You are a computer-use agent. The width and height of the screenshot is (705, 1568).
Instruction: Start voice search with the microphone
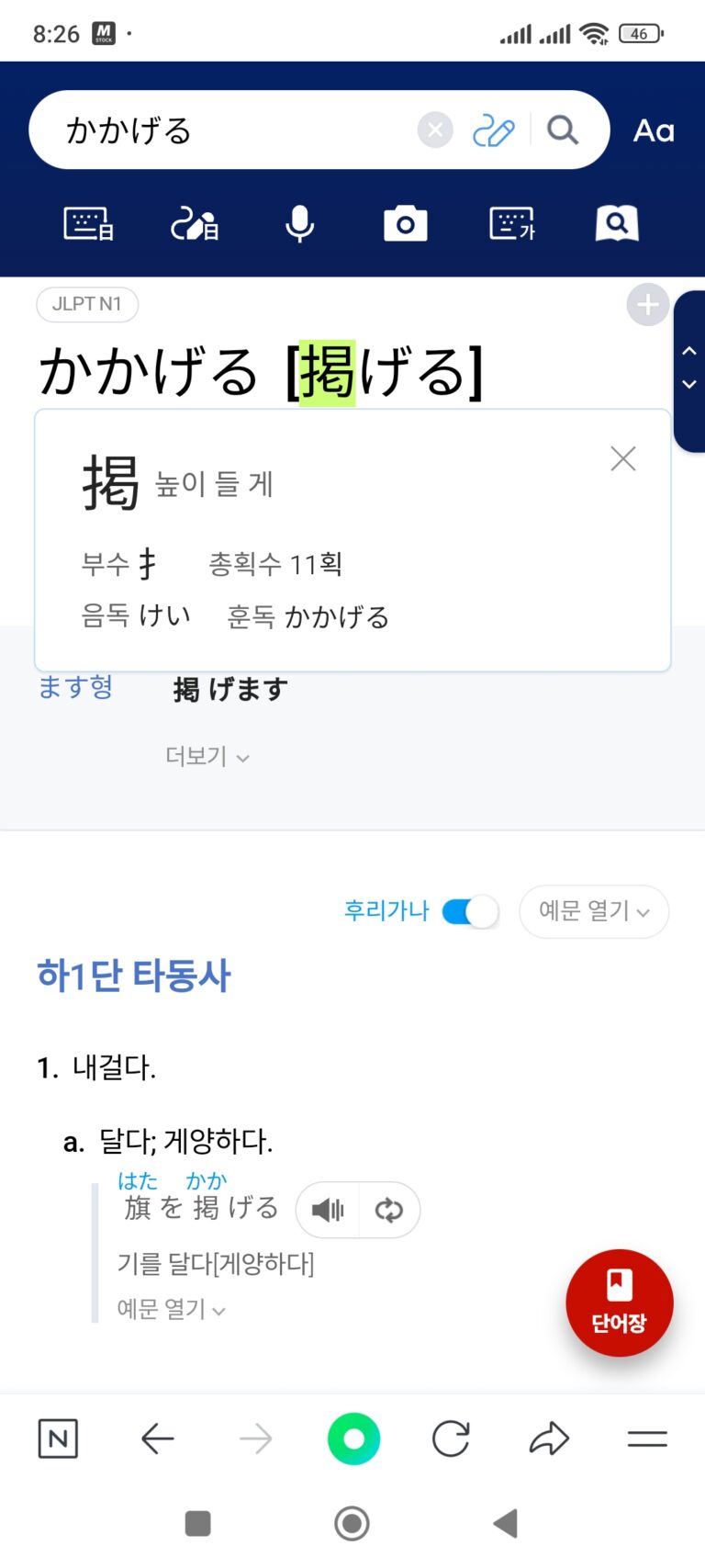[x=300, y=223]
